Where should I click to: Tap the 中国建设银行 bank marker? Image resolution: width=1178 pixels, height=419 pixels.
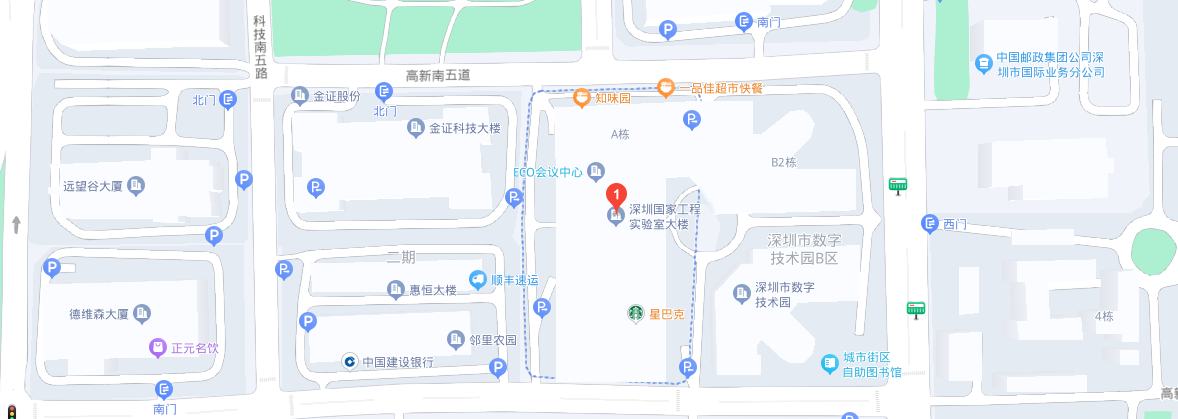[x=350, y=361]
